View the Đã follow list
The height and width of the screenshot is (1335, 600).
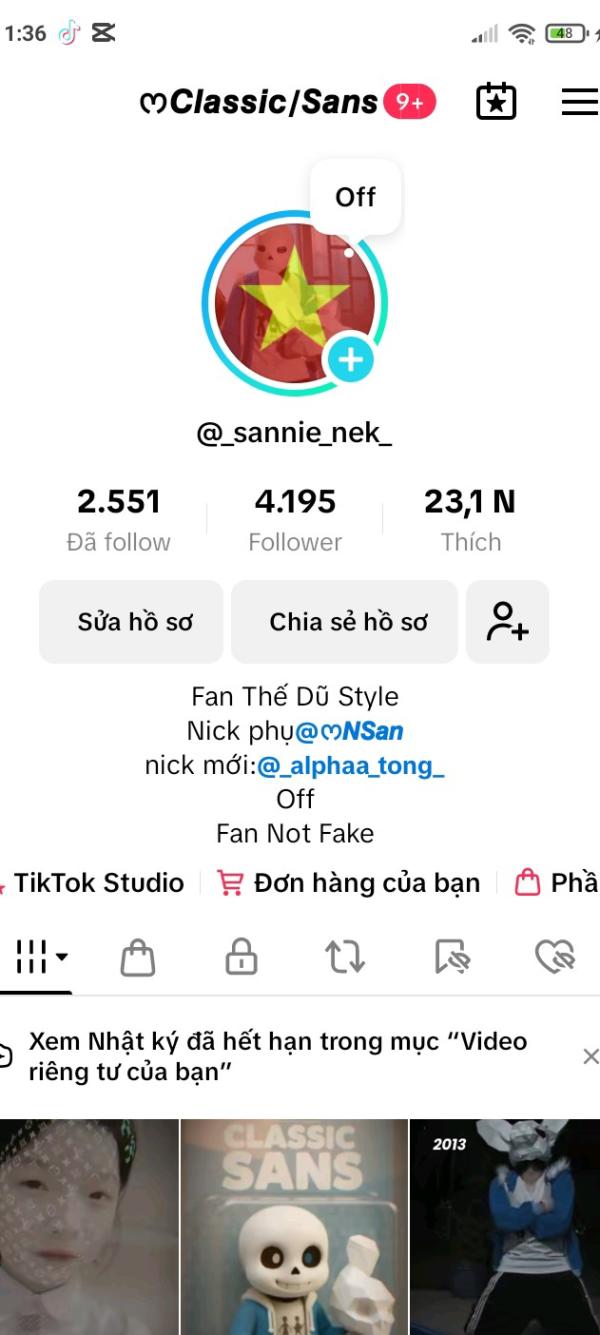point(118,520)
